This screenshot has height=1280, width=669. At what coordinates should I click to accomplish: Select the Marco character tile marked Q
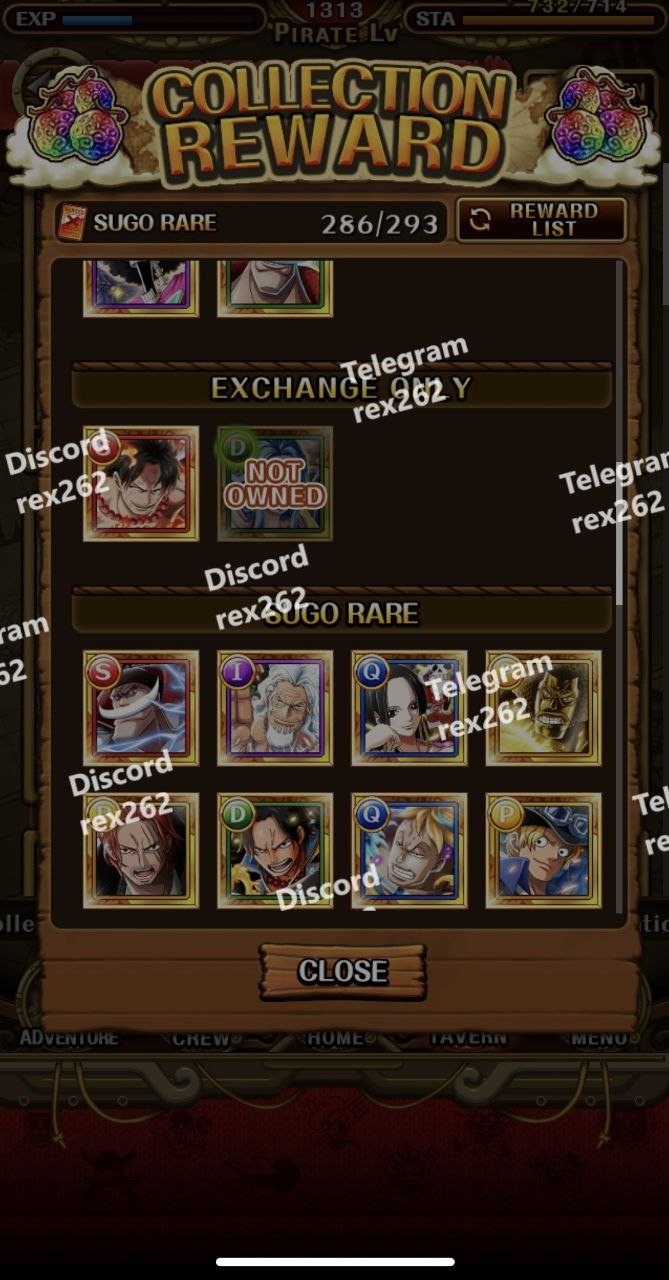point(409,850)
